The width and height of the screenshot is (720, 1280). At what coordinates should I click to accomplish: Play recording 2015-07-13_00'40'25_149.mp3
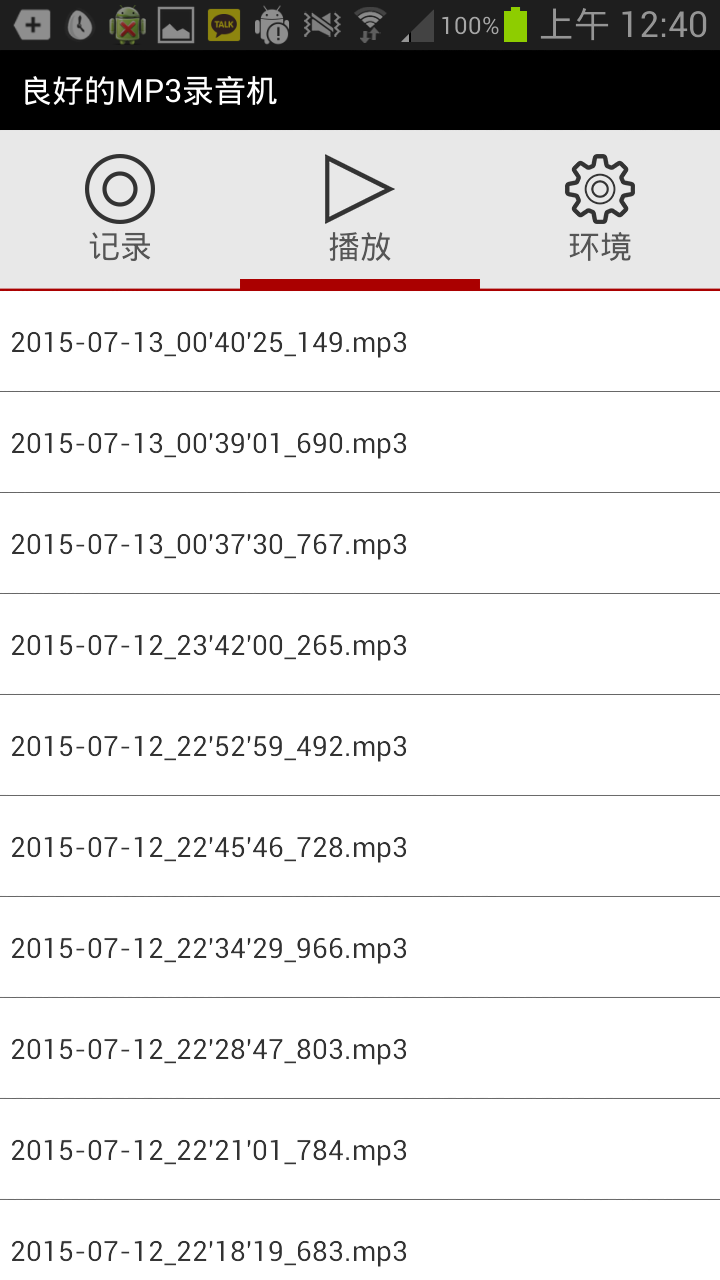tap(209, 342)
